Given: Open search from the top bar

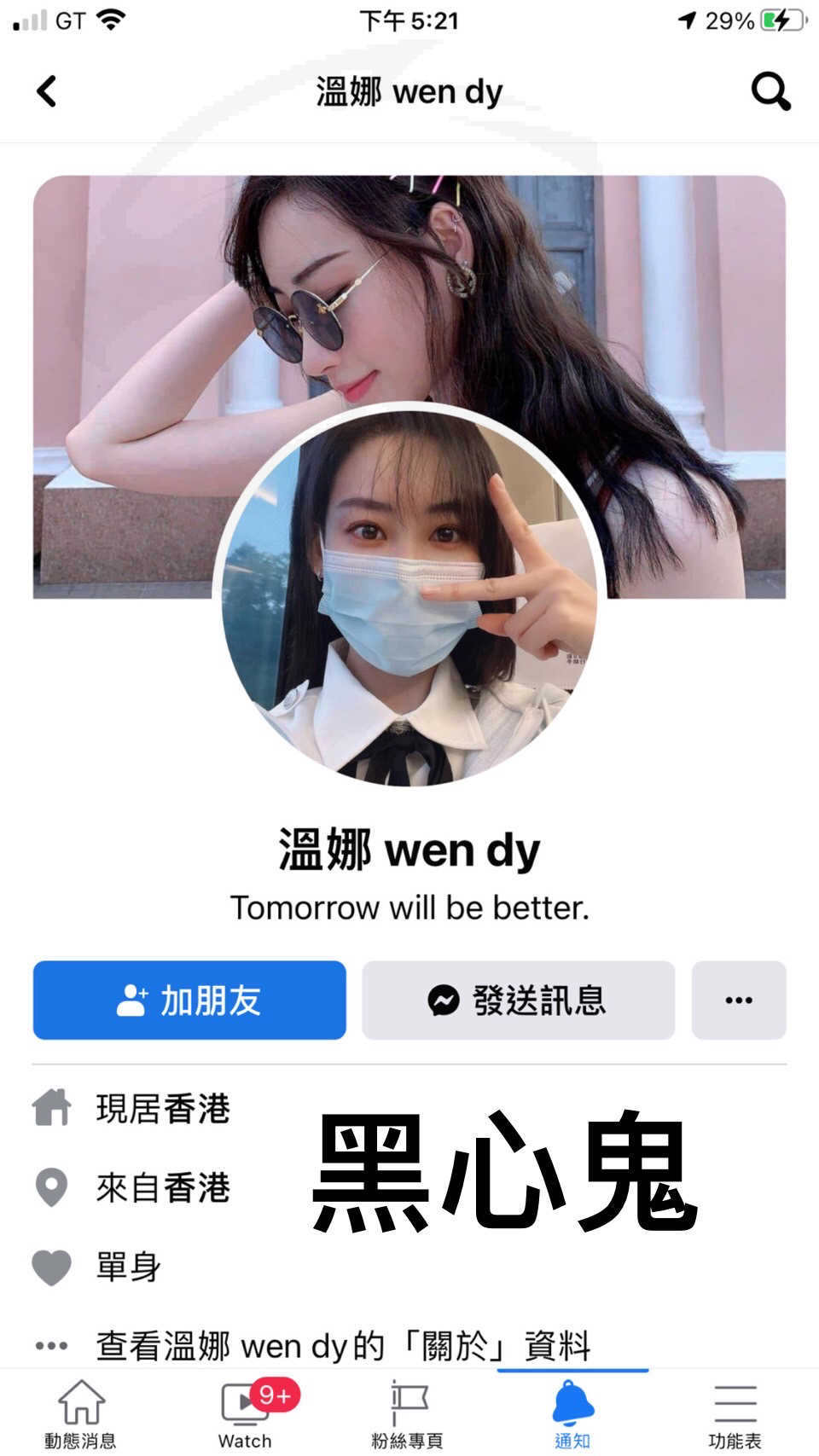Looking at the screenshot, I should click(x=770, y=91).
